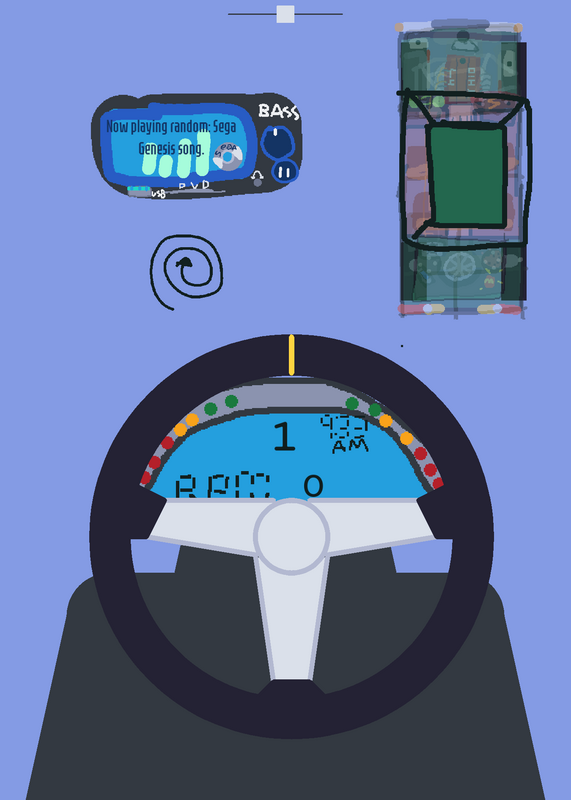The width and height of the screenshot is (571, 800).
Task: Tap the slider handle at the top
Action: pyautogui.click(x=285, y=14)
